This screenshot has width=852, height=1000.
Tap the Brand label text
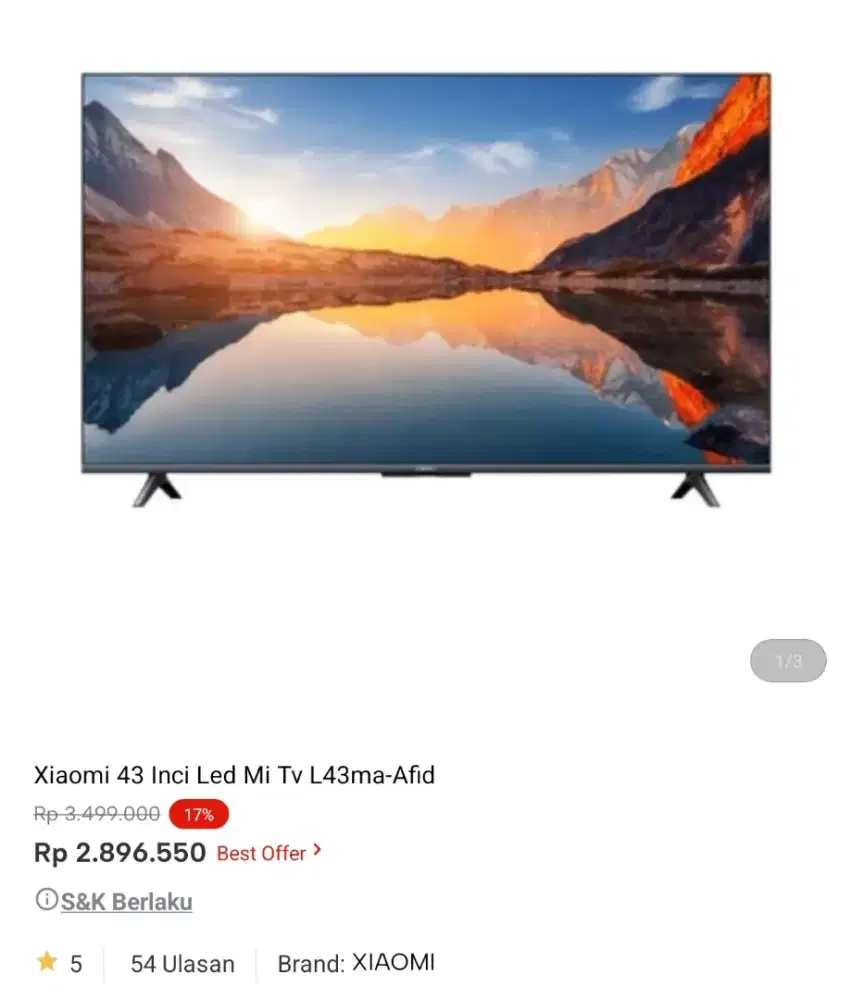312,963
